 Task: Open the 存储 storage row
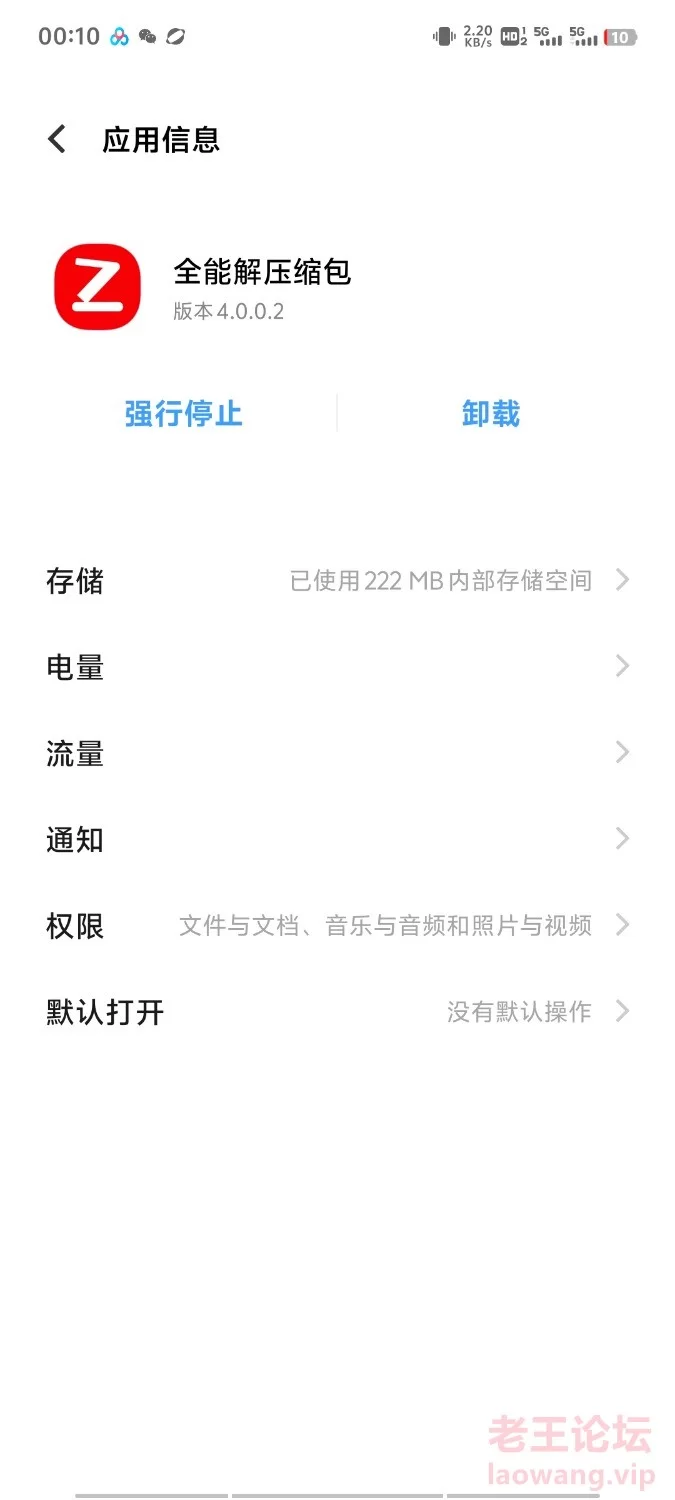(x=337, y=580)
